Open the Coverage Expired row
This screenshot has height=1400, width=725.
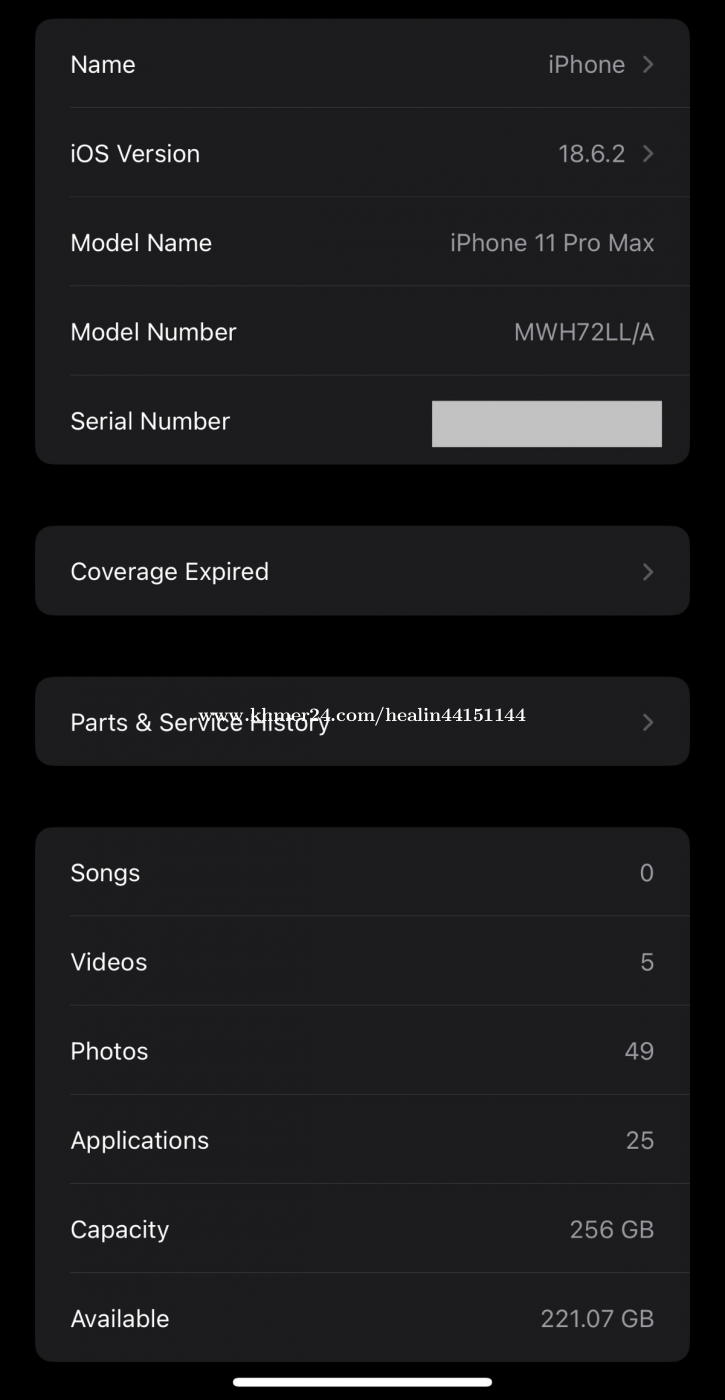(362, 571)
